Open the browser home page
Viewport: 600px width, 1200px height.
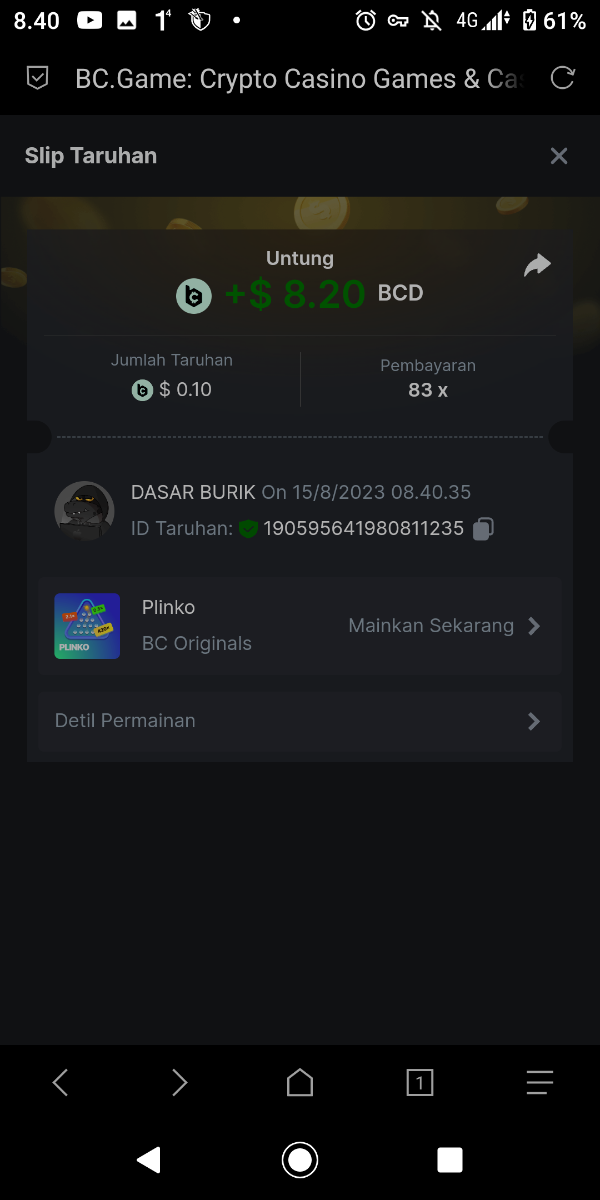pyautogui.click(x=300, y=1082)
